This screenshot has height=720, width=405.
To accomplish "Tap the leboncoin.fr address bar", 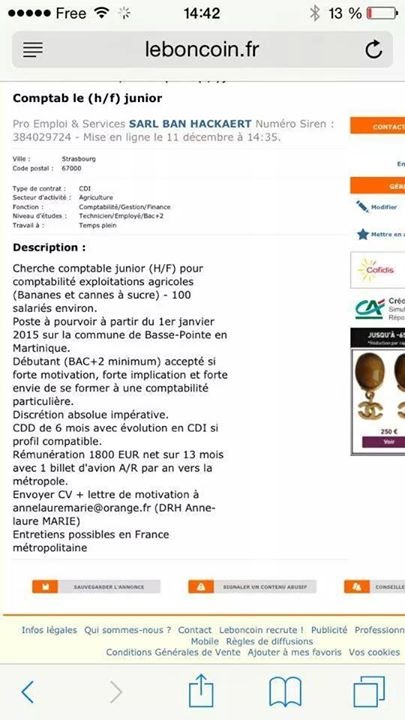I will (x=202, y=50).
